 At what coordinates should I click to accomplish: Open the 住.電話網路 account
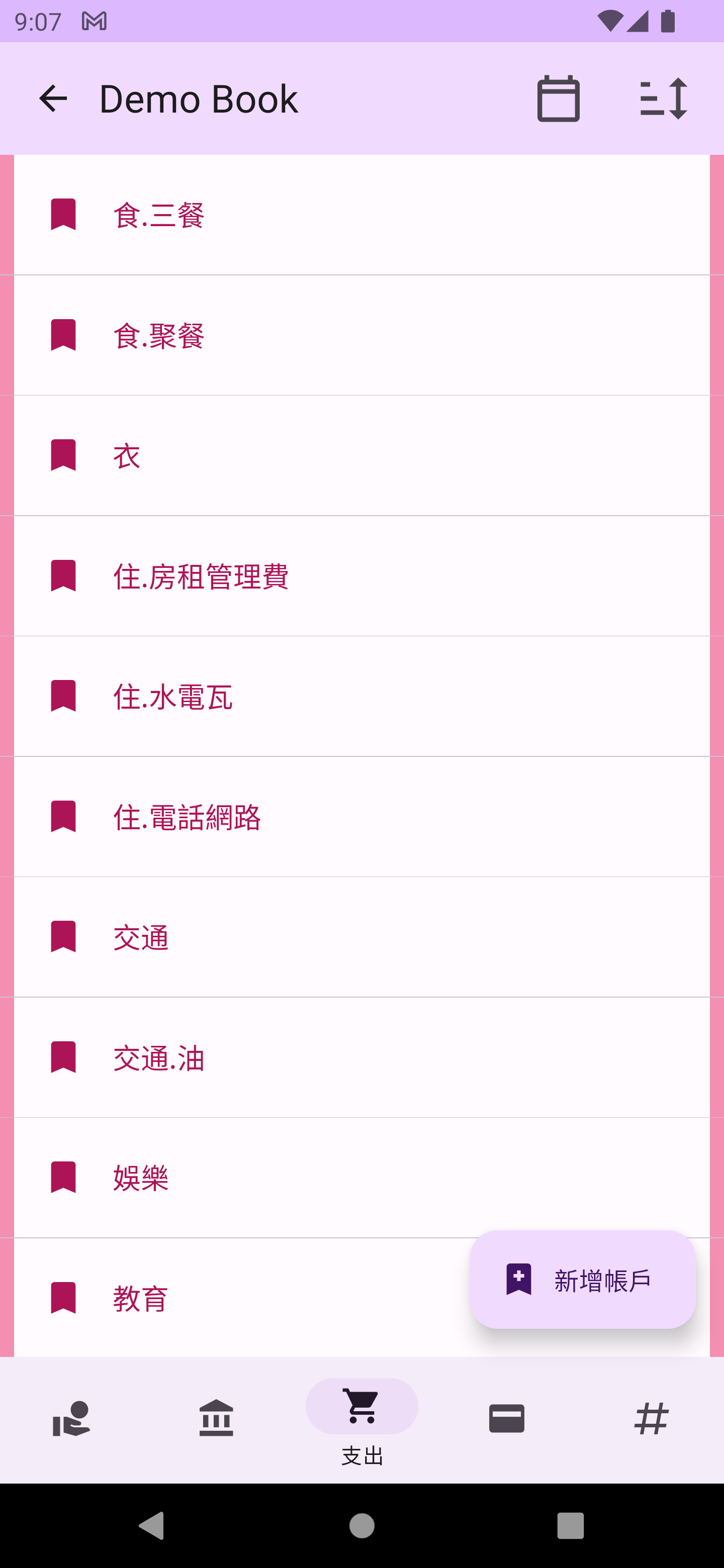tap(361, 816)
